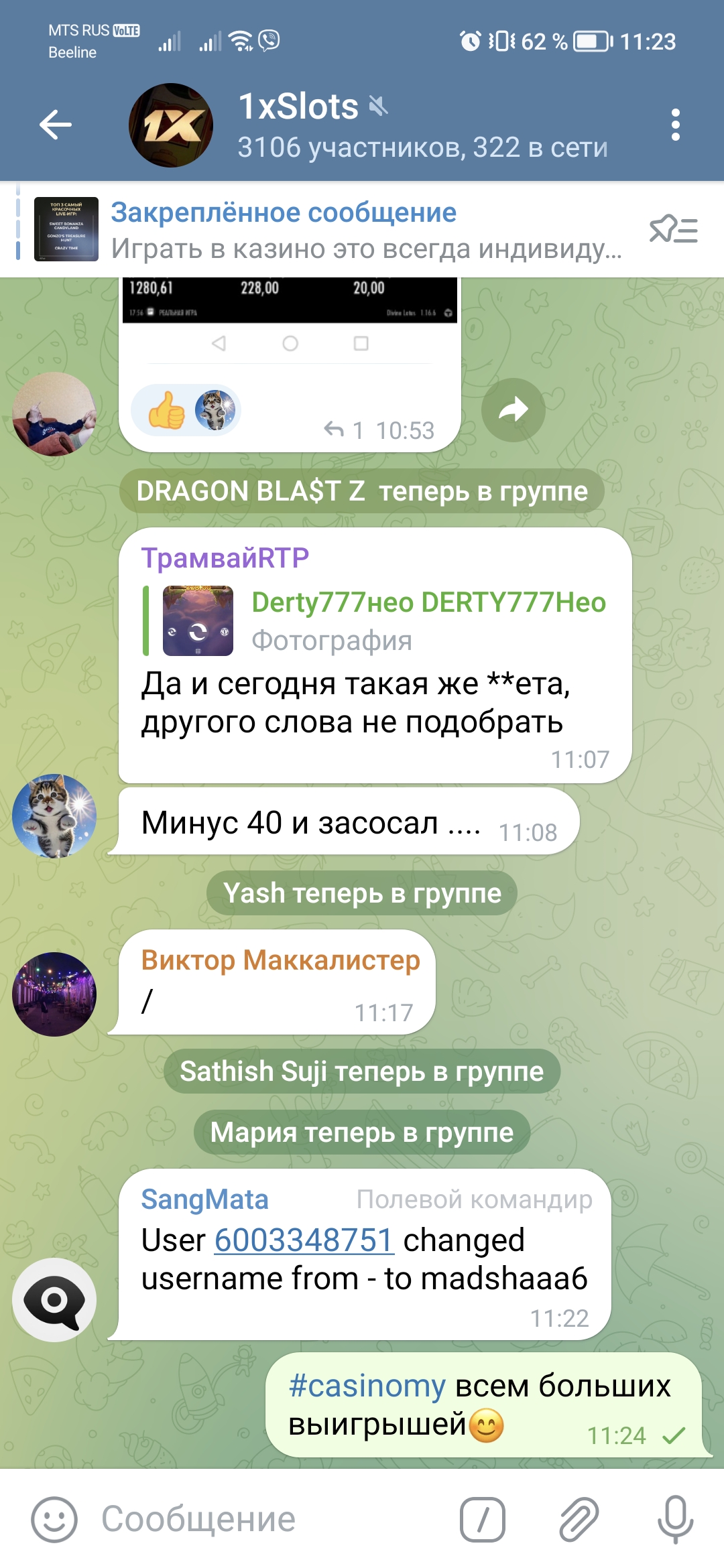Open the three-dot overflow menu
This screenshot has height=1568, width=724.
[x=675, y=125]
